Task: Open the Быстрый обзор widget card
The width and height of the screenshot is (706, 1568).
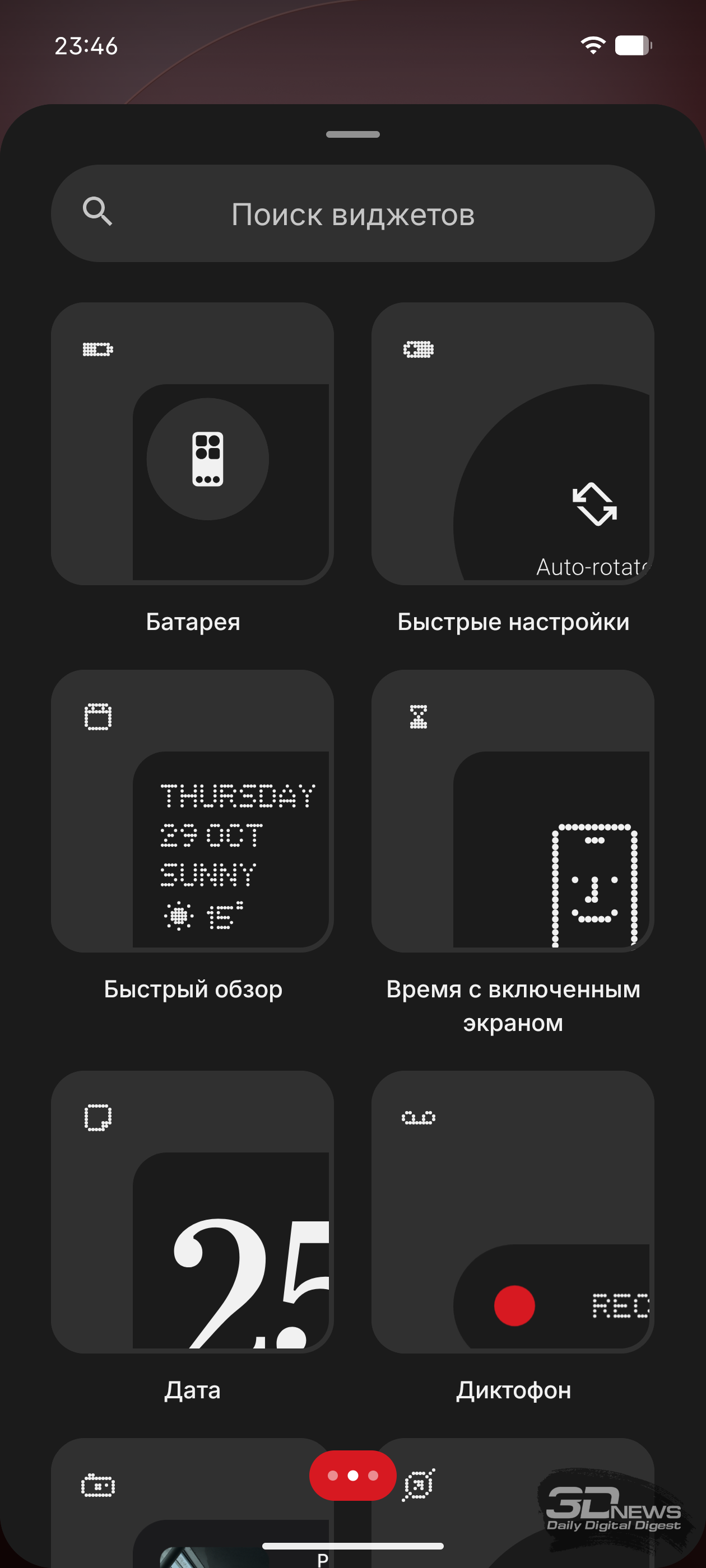Action: tap(193, 811)
